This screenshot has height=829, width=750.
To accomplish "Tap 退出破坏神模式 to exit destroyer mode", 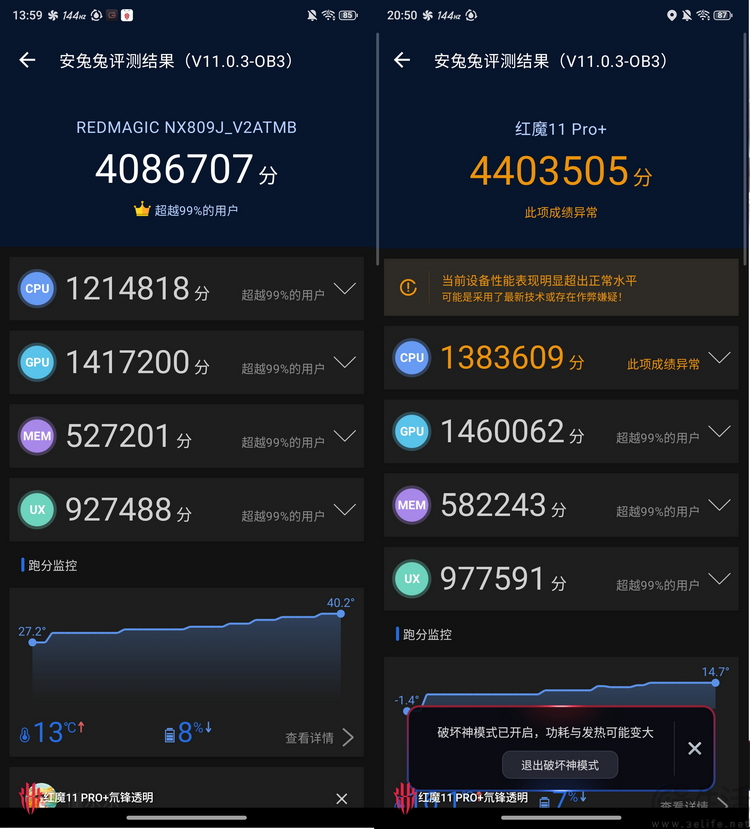I will (561, 767).
